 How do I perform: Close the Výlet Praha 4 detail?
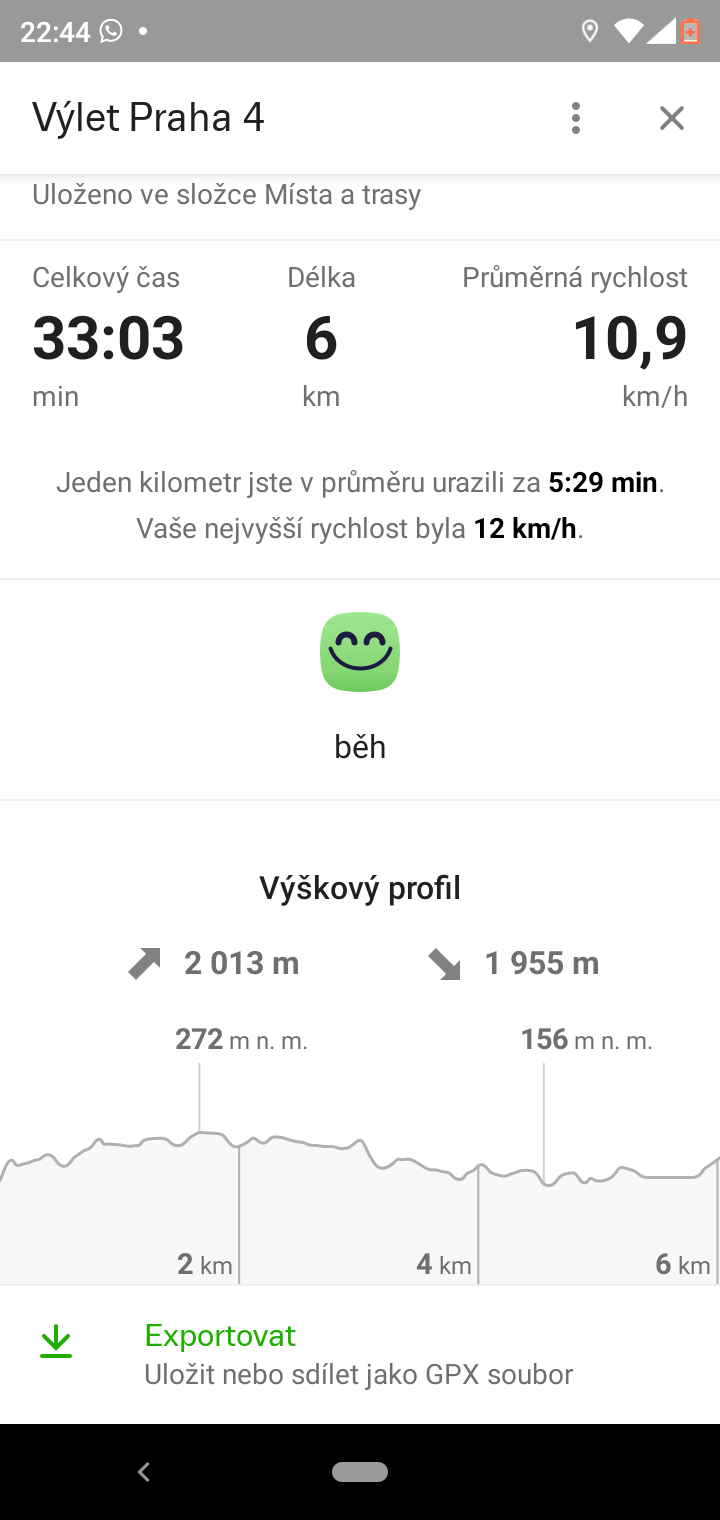[x=671, y=118]
